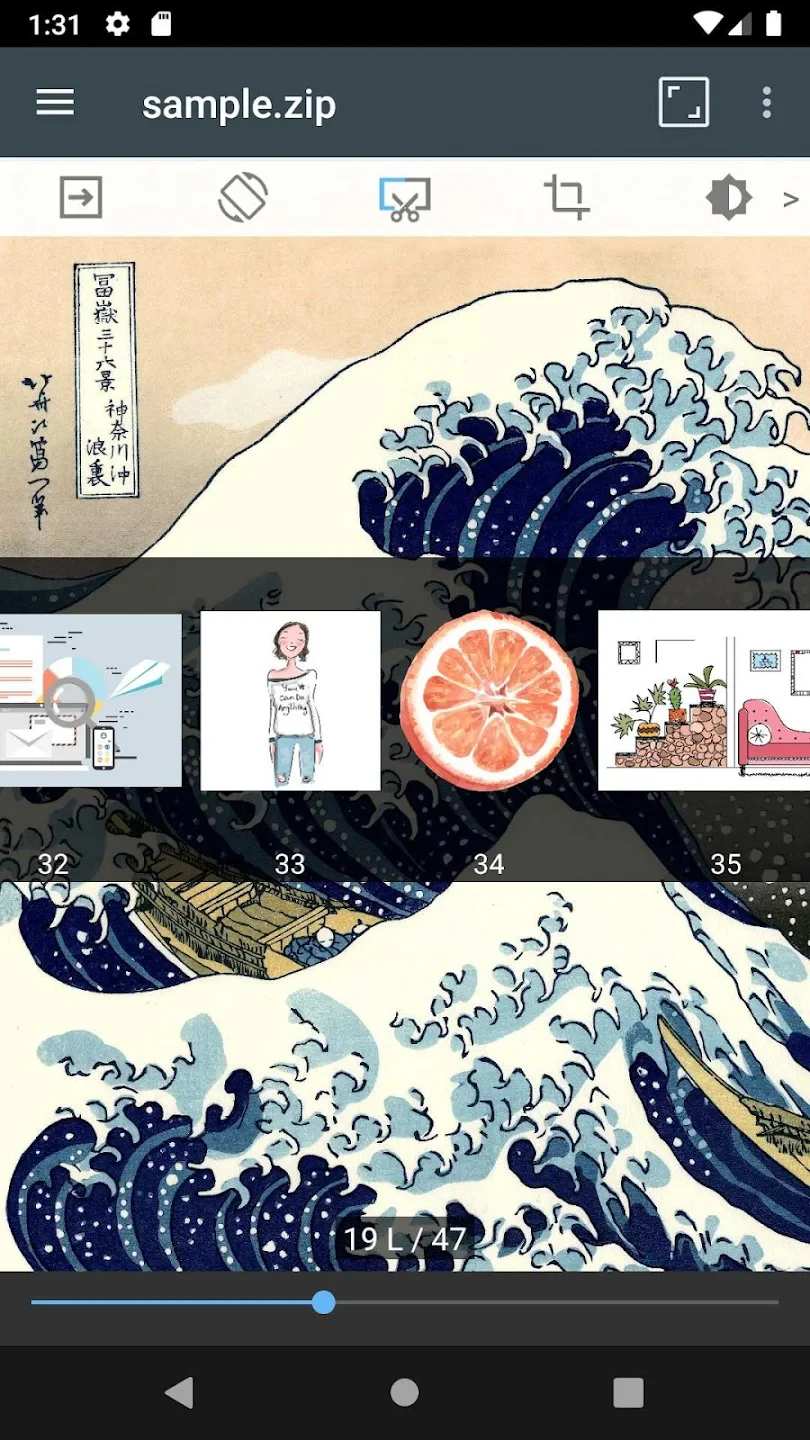This screenshot has width=810, height=1440.
Task: Open the overflow menu
Action: [x=767, y=102]
